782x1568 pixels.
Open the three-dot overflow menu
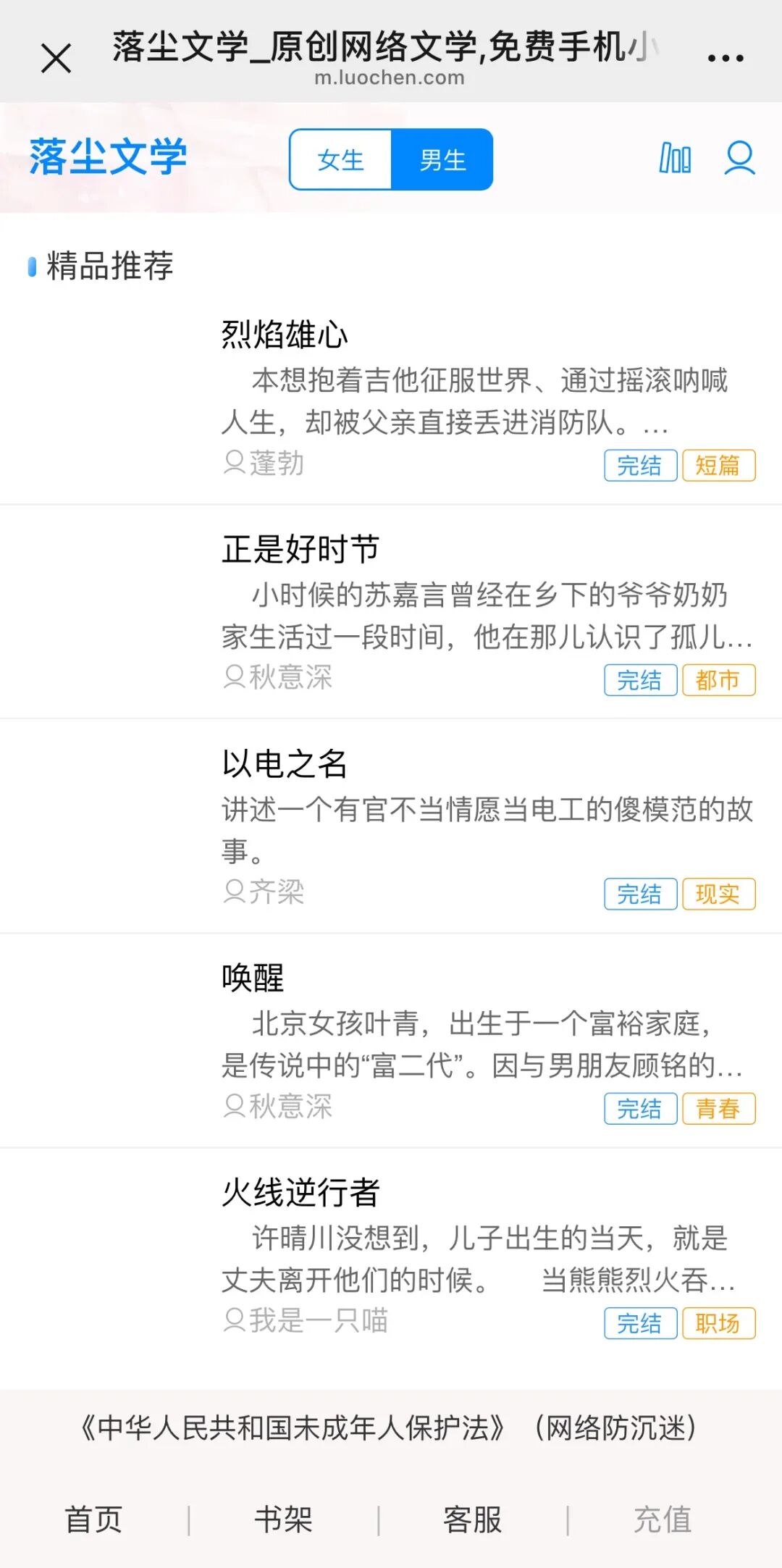click(725, 58)
